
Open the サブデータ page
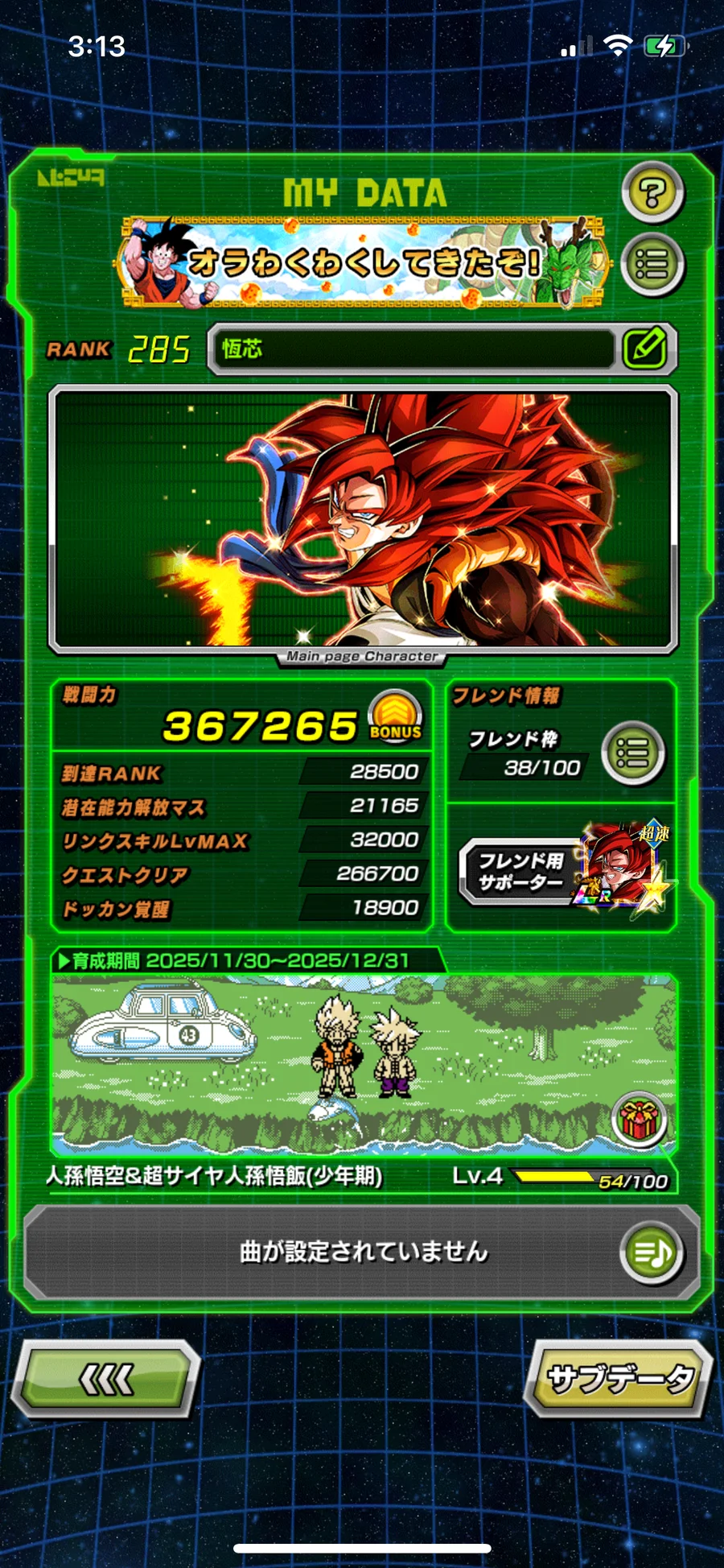pyautogui.click(x=618, y=1380)
